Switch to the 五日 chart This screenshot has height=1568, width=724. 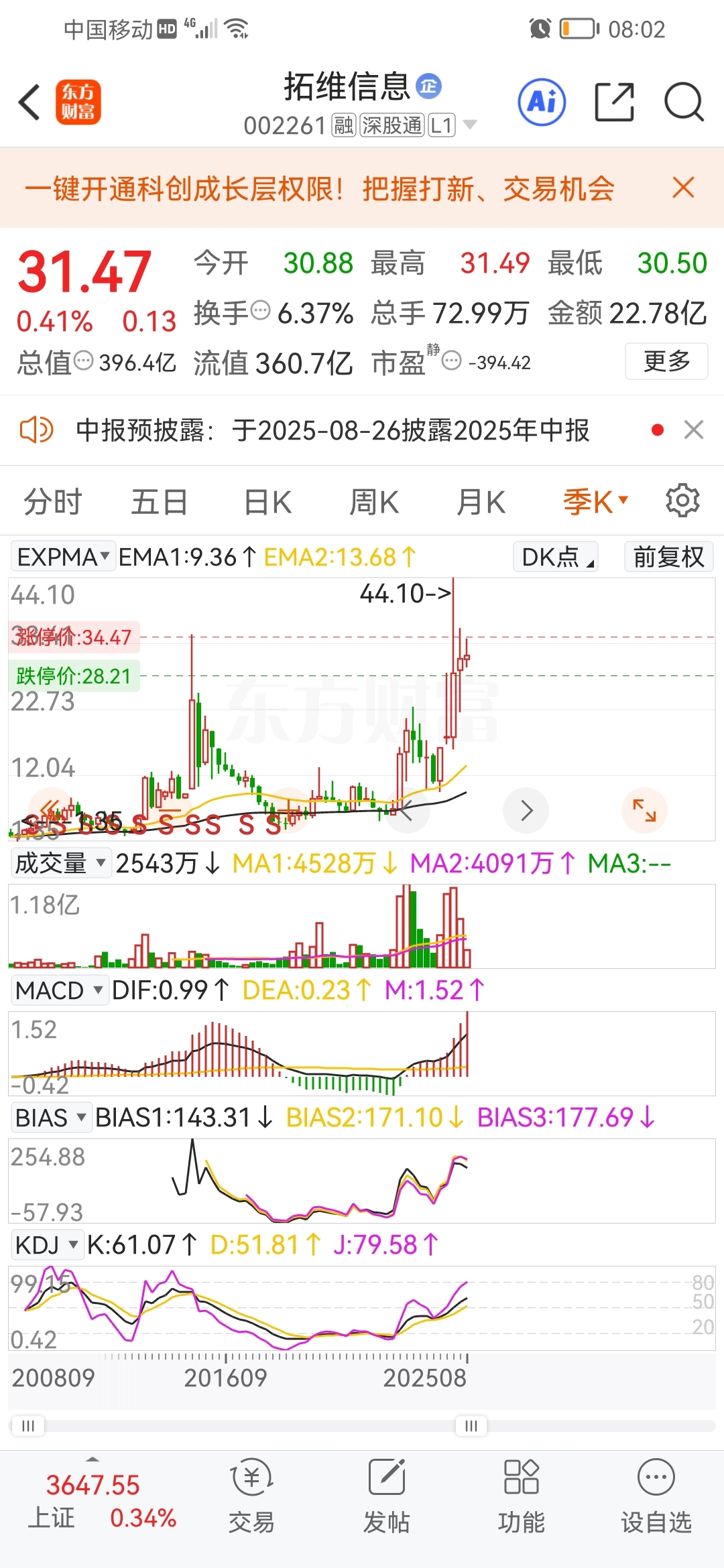coord(160,502)
